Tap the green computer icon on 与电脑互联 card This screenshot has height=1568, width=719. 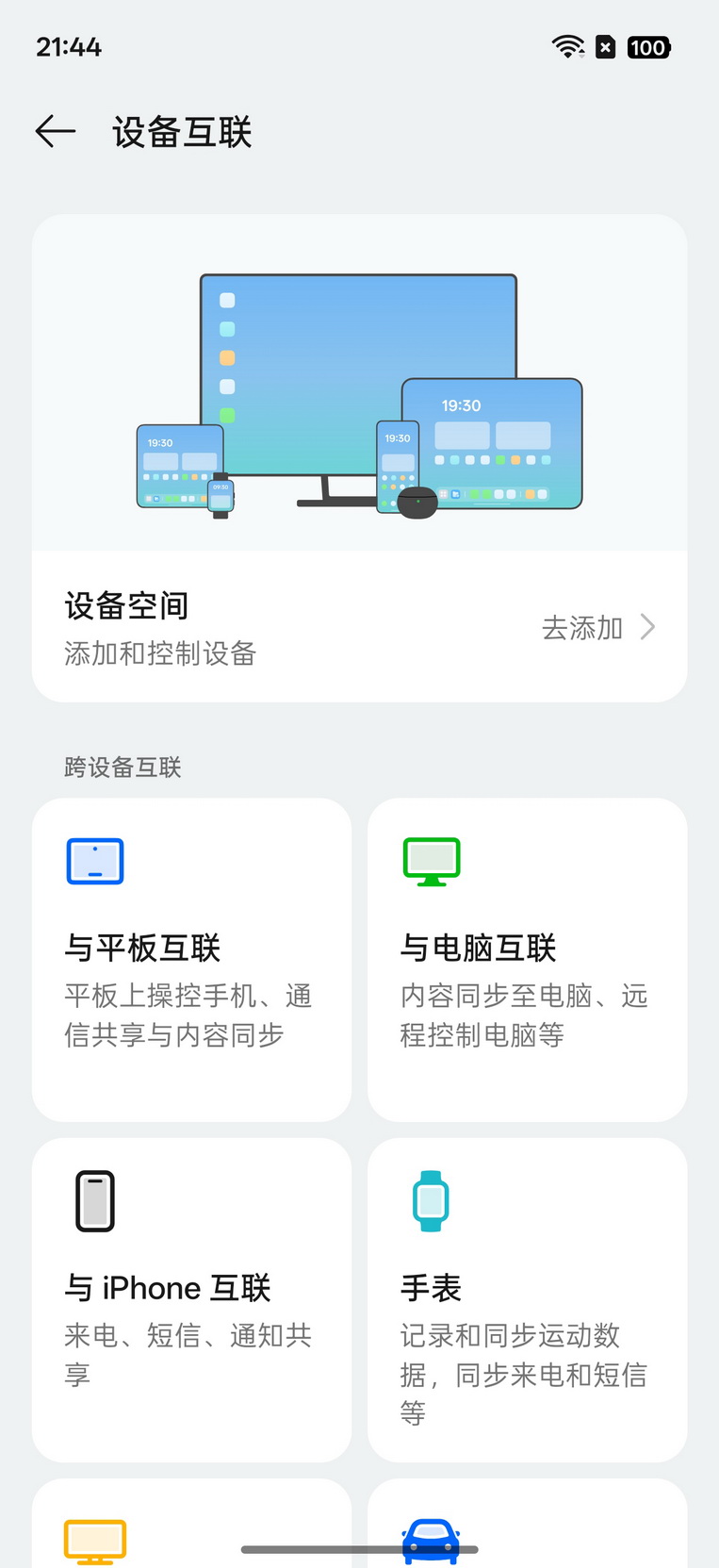point(431,861)
